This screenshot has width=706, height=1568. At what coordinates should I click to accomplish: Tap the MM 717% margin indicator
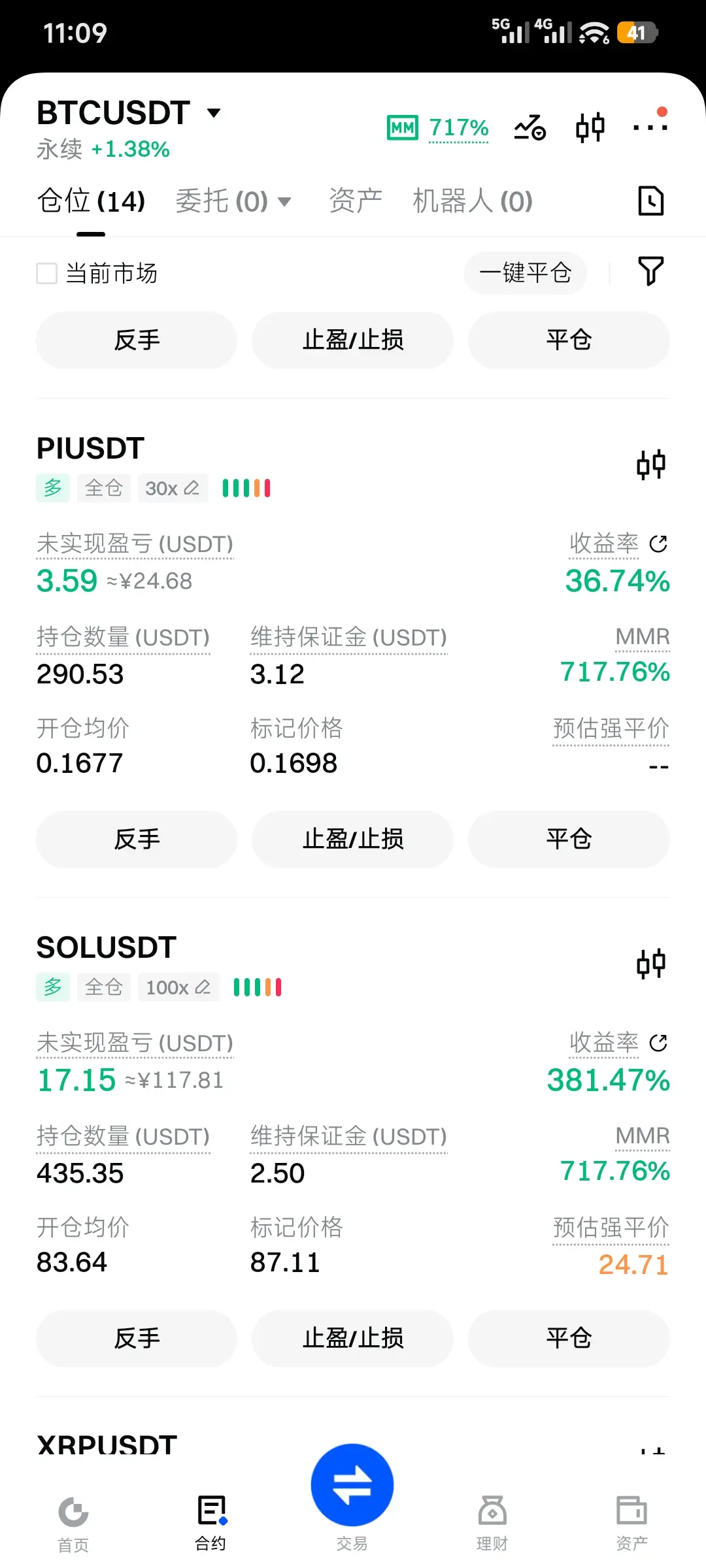click(437, 127)
